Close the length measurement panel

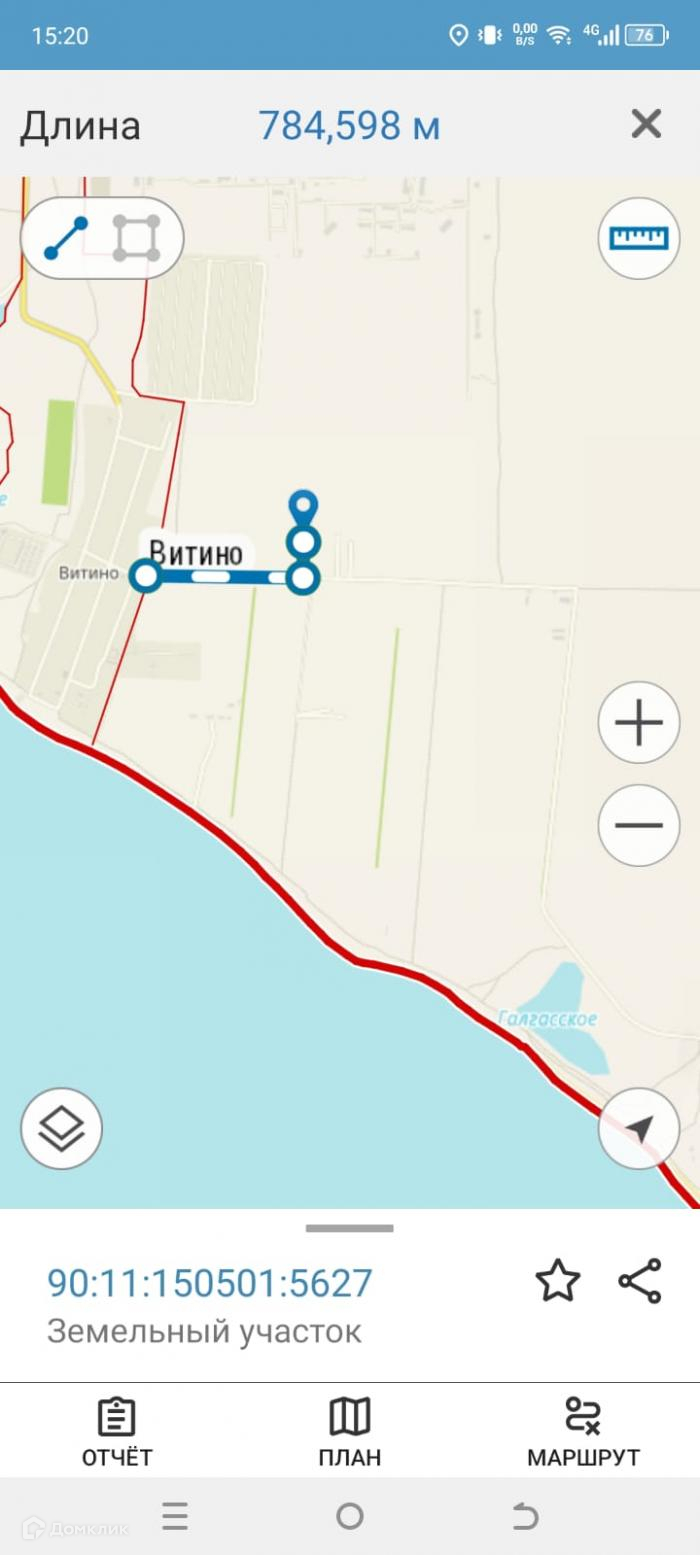coord(646,125)
